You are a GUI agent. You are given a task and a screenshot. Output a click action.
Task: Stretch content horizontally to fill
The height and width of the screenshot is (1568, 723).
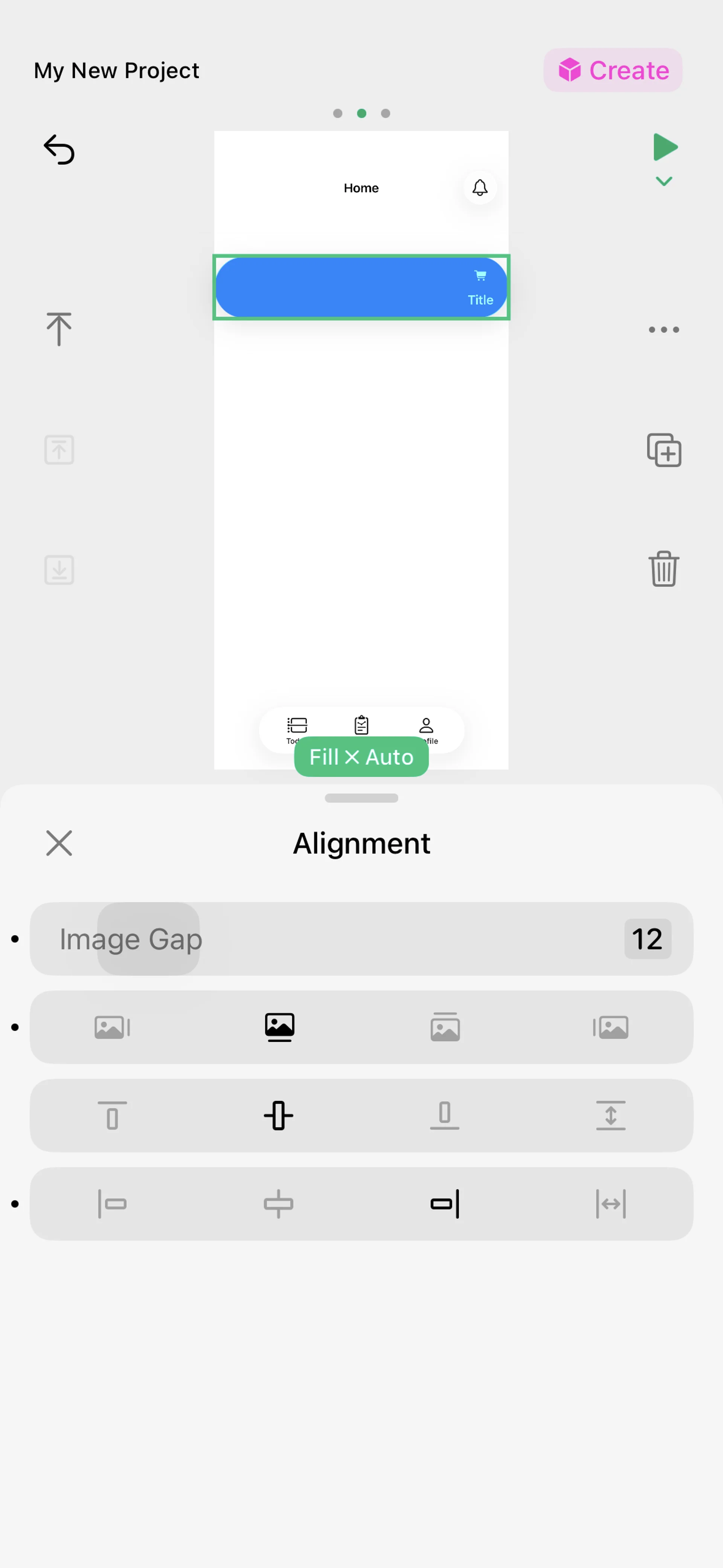point(610,1203)
